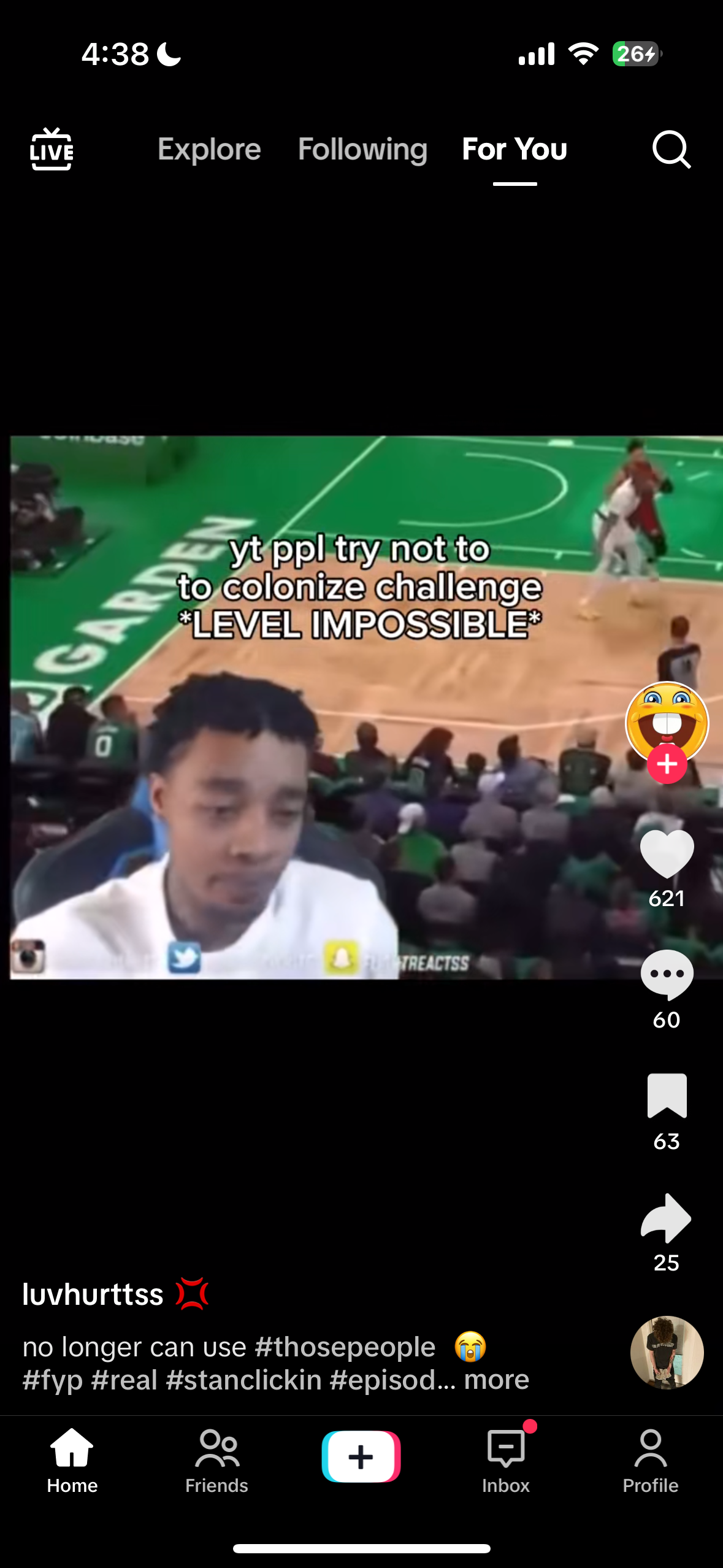Image resolution: width=723 pixels, height=1568 pixels.
Task: Tap the #thosepeople hashtag
Action: [x=345, y=1347]
